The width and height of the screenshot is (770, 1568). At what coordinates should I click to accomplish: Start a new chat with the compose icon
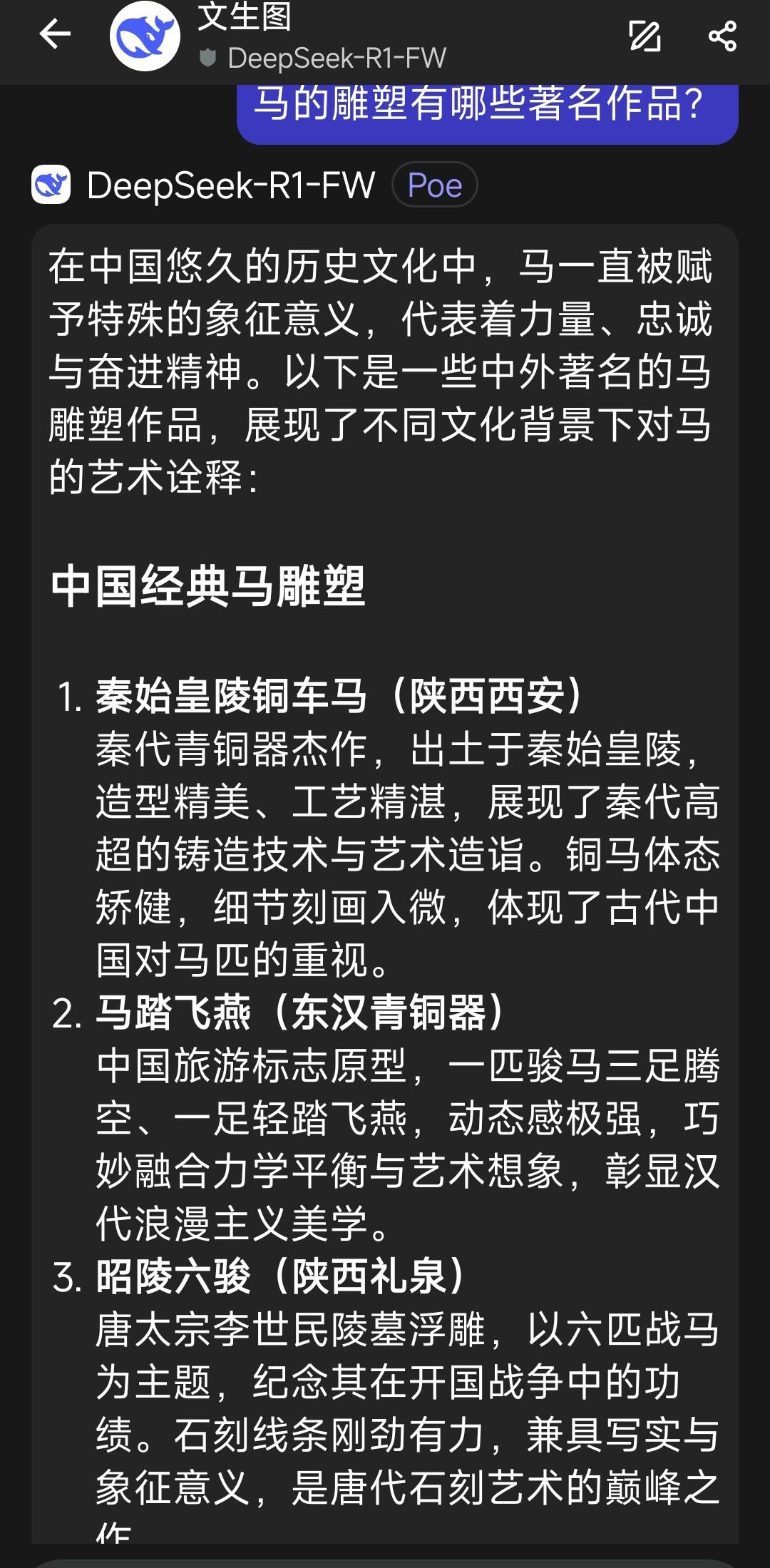coord(645,36)
